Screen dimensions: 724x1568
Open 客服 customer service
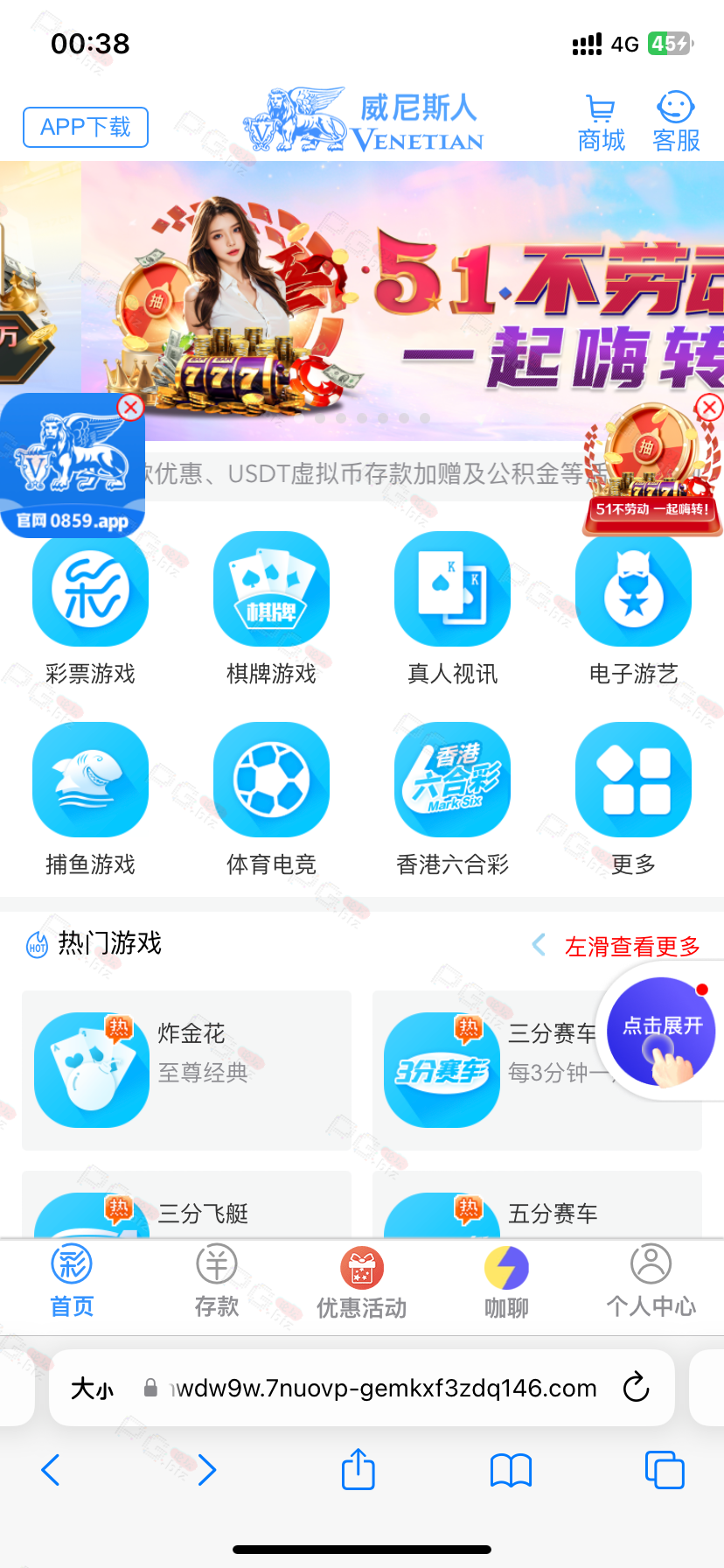[x=676, y=123]
